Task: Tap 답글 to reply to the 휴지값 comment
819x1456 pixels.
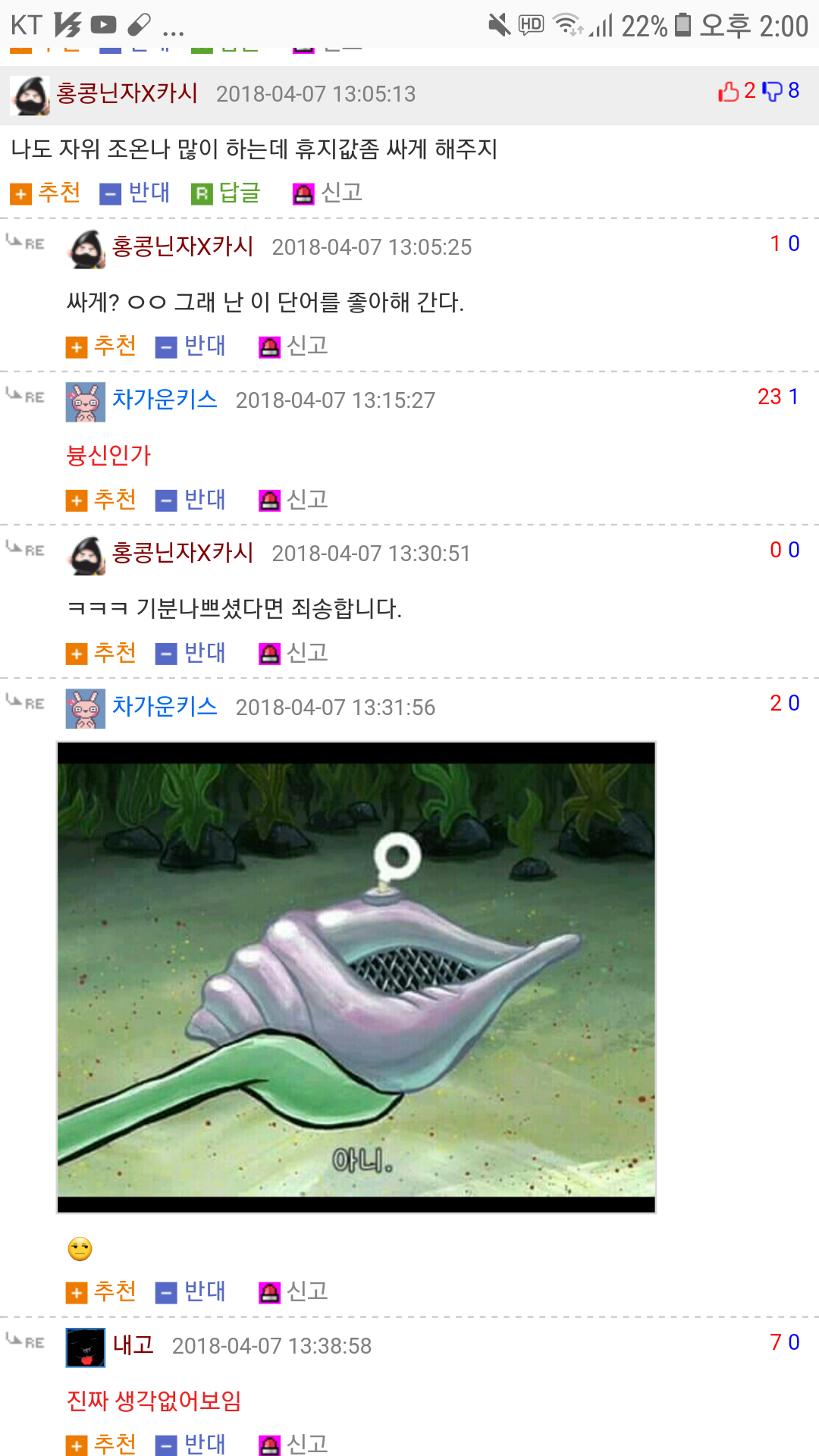Action: click(x=226, y=193)
